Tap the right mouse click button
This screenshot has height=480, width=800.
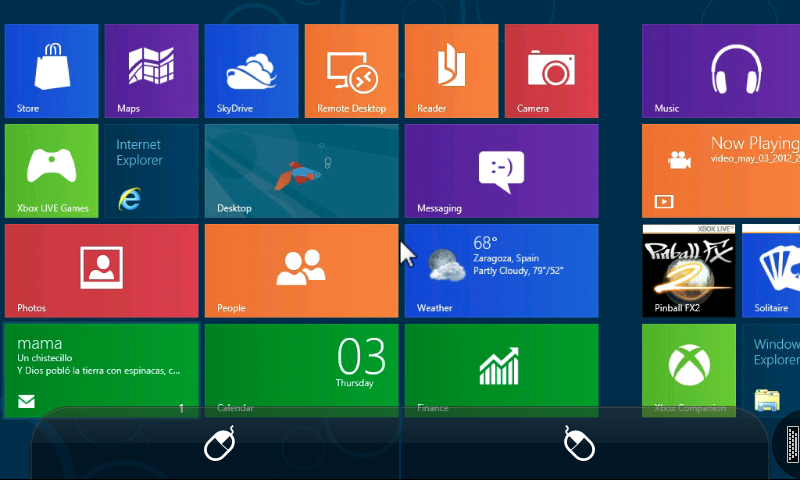pyautogui.click(x=580, y=443)
